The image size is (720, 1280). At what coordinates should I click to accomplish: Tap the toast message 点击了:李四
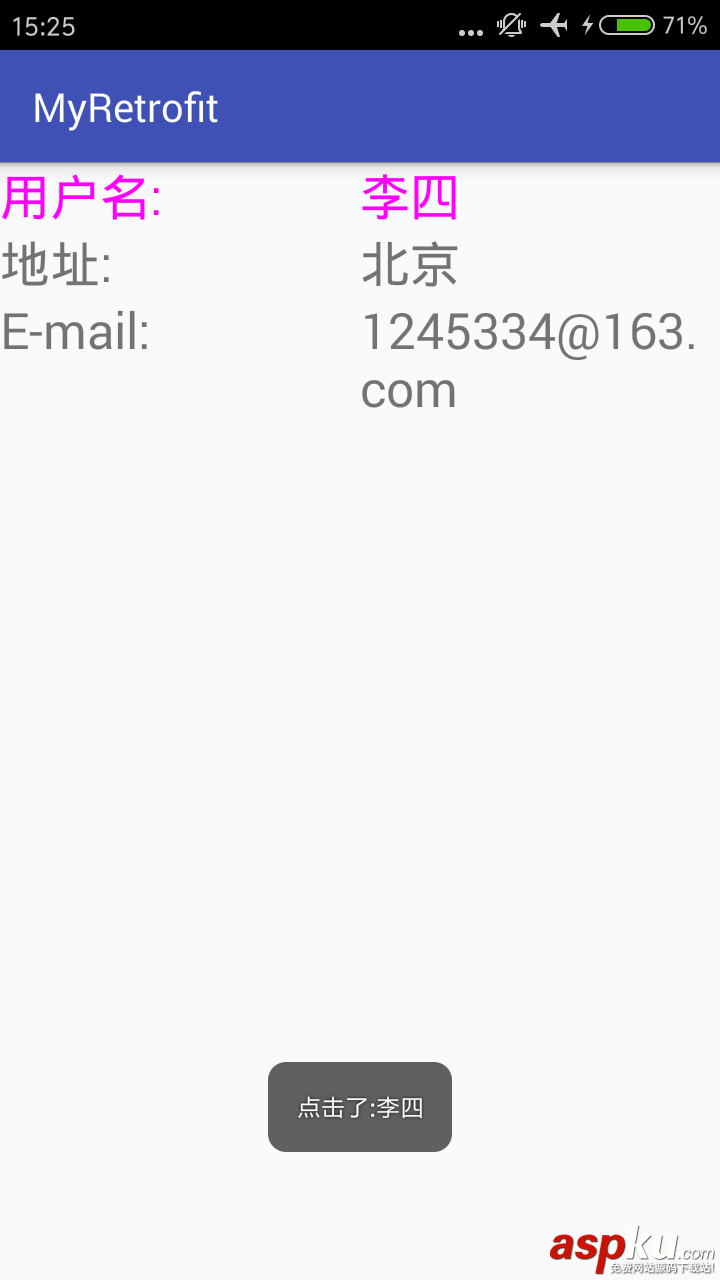(359, 1107)
